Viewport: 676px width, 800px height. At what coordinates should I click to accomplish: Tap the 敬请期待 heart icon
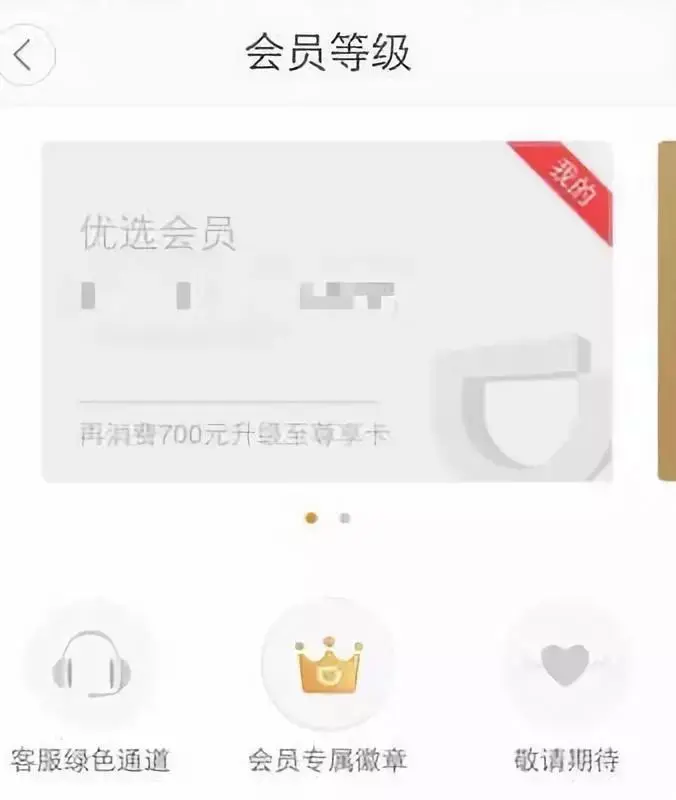pos(566,665)
